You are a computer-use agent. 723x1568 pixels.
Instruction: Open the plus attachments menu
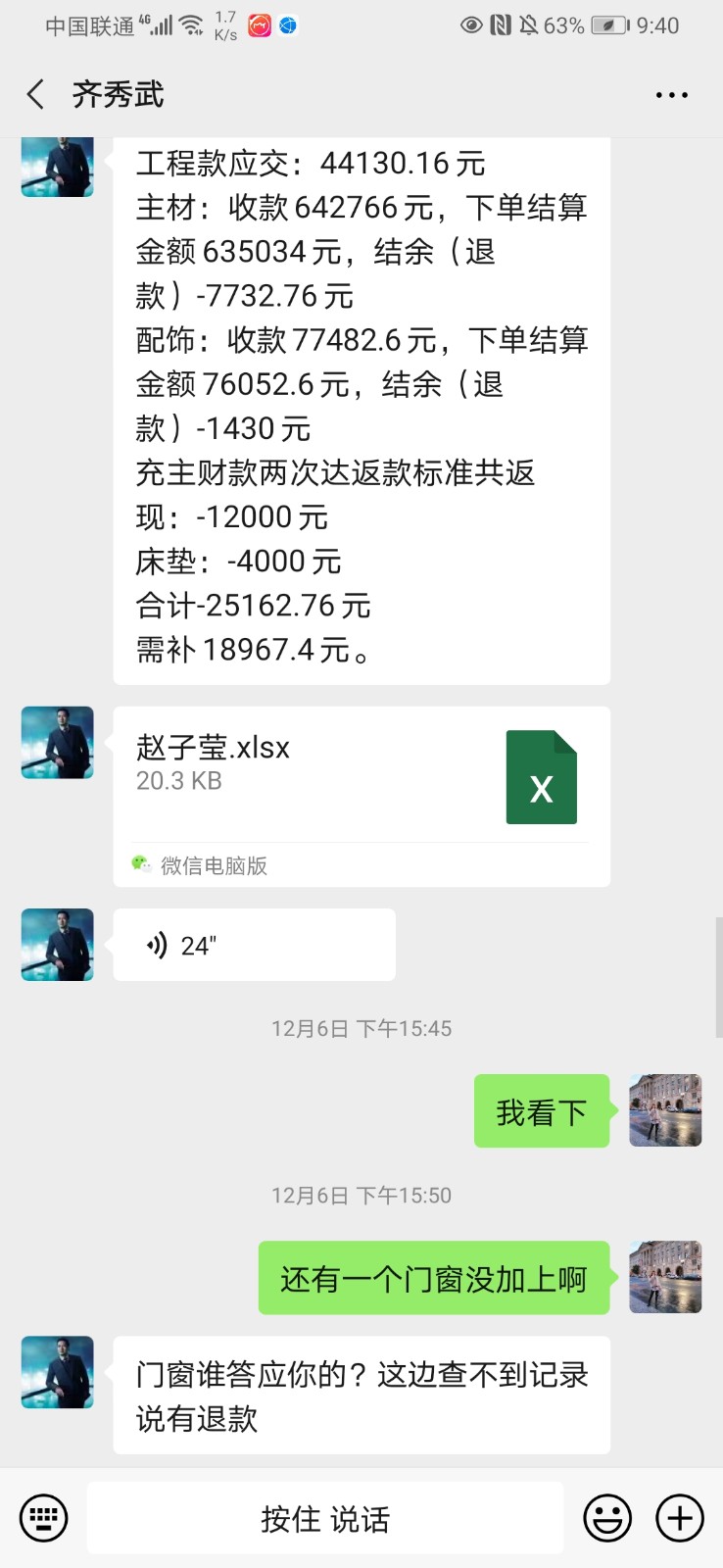(680, 1518)
